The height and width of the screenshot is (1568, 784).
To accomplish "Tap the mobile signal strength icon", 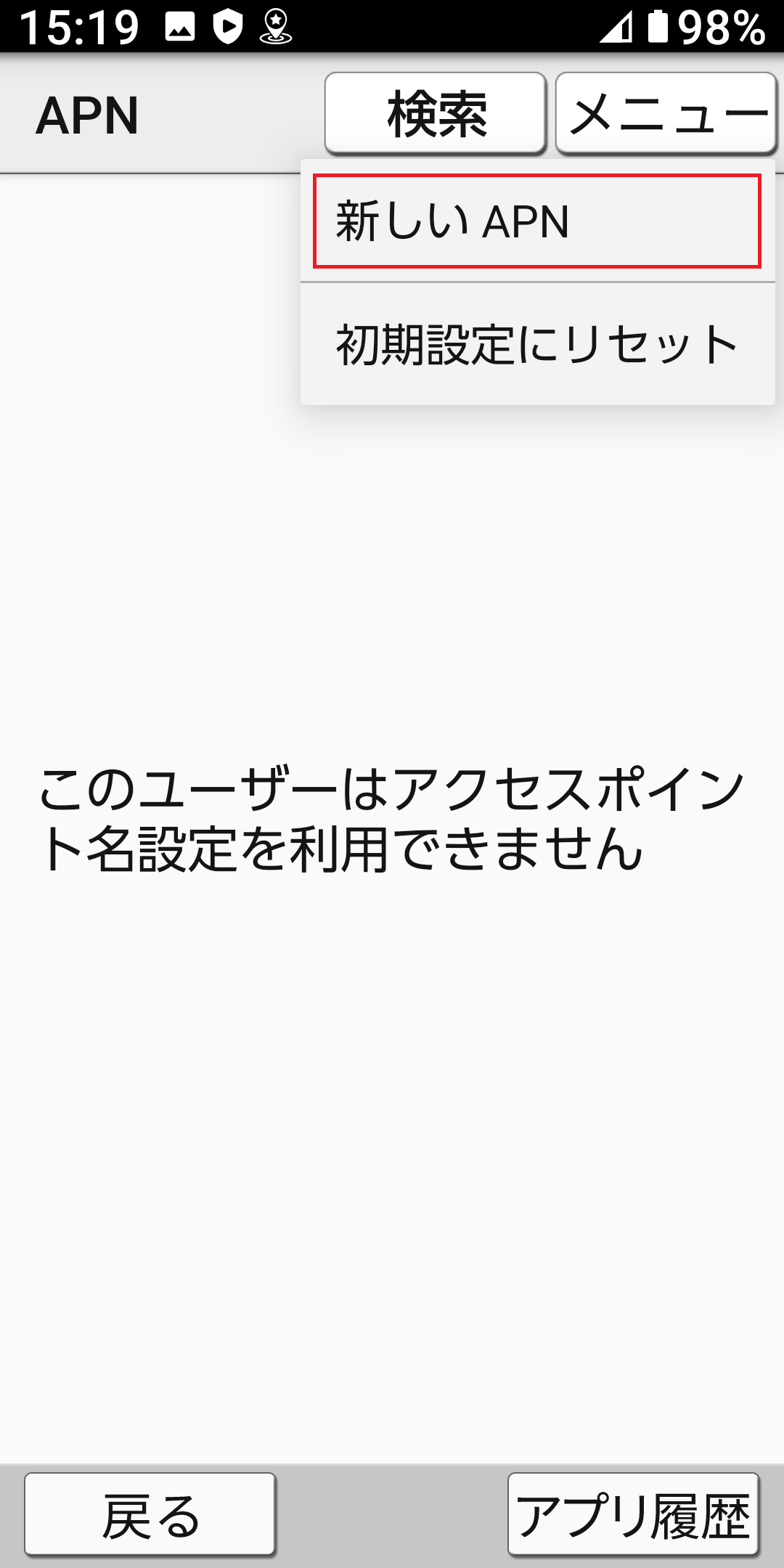I will 618,26.
